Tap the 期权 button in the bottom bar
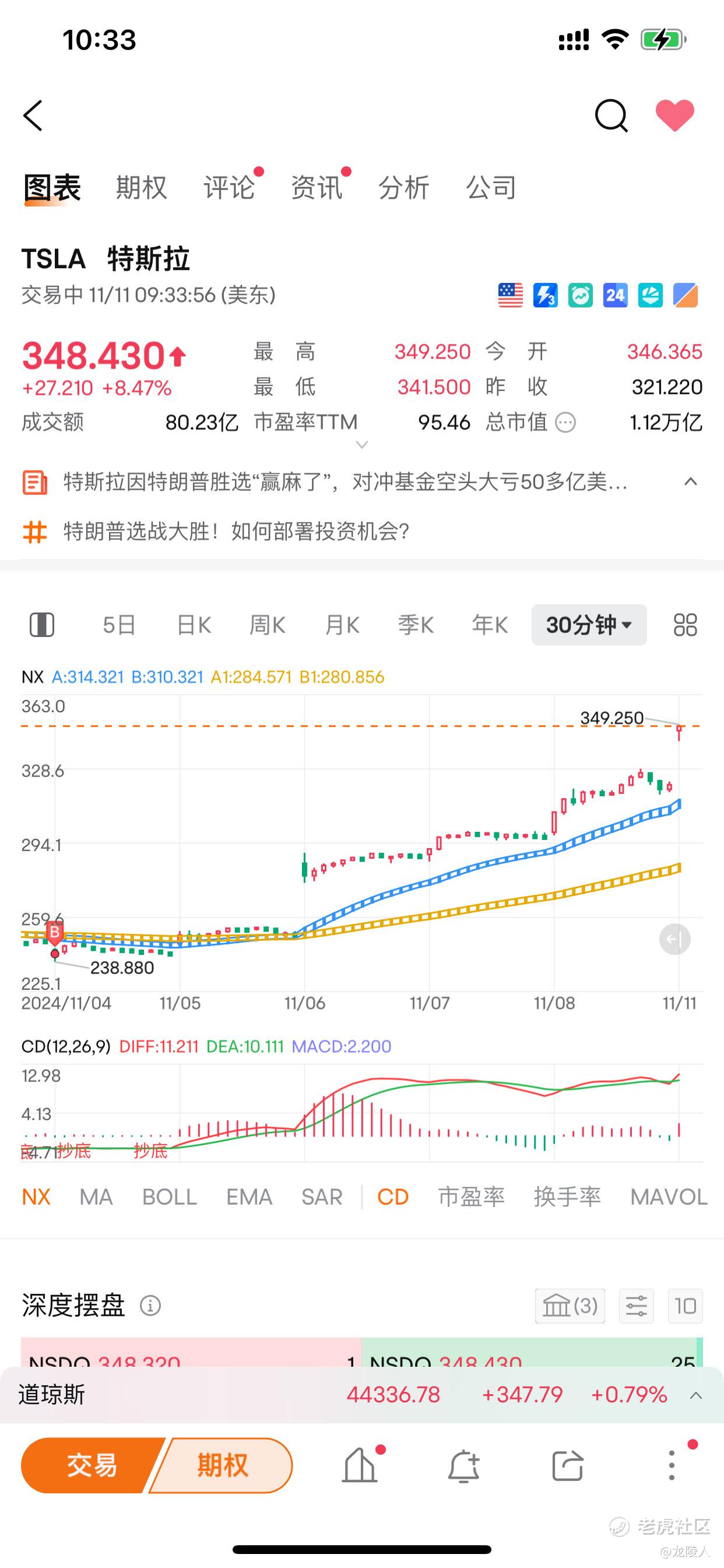The image size is (724, 1568). (x=223, y=1465)
